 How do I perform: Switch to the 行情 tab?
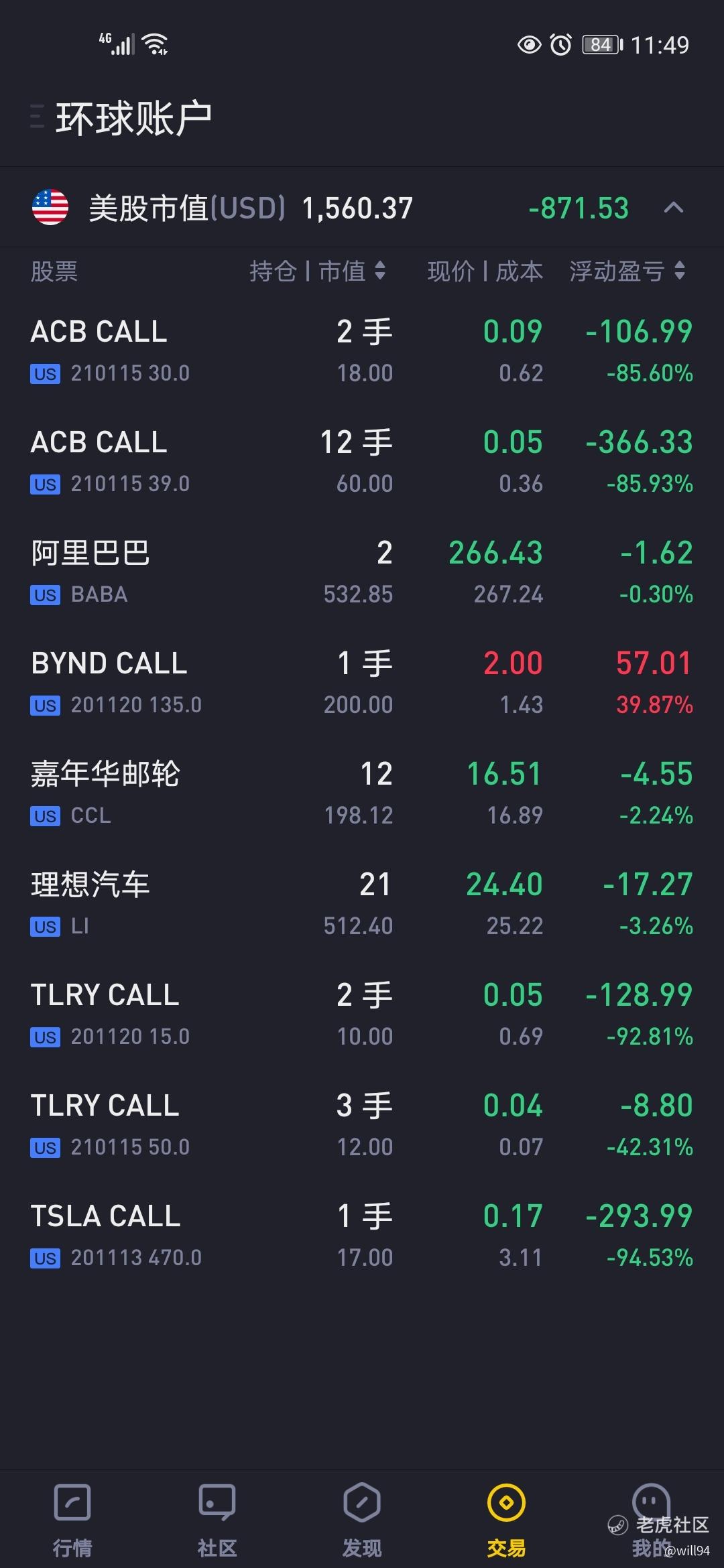coord(72,1520)
